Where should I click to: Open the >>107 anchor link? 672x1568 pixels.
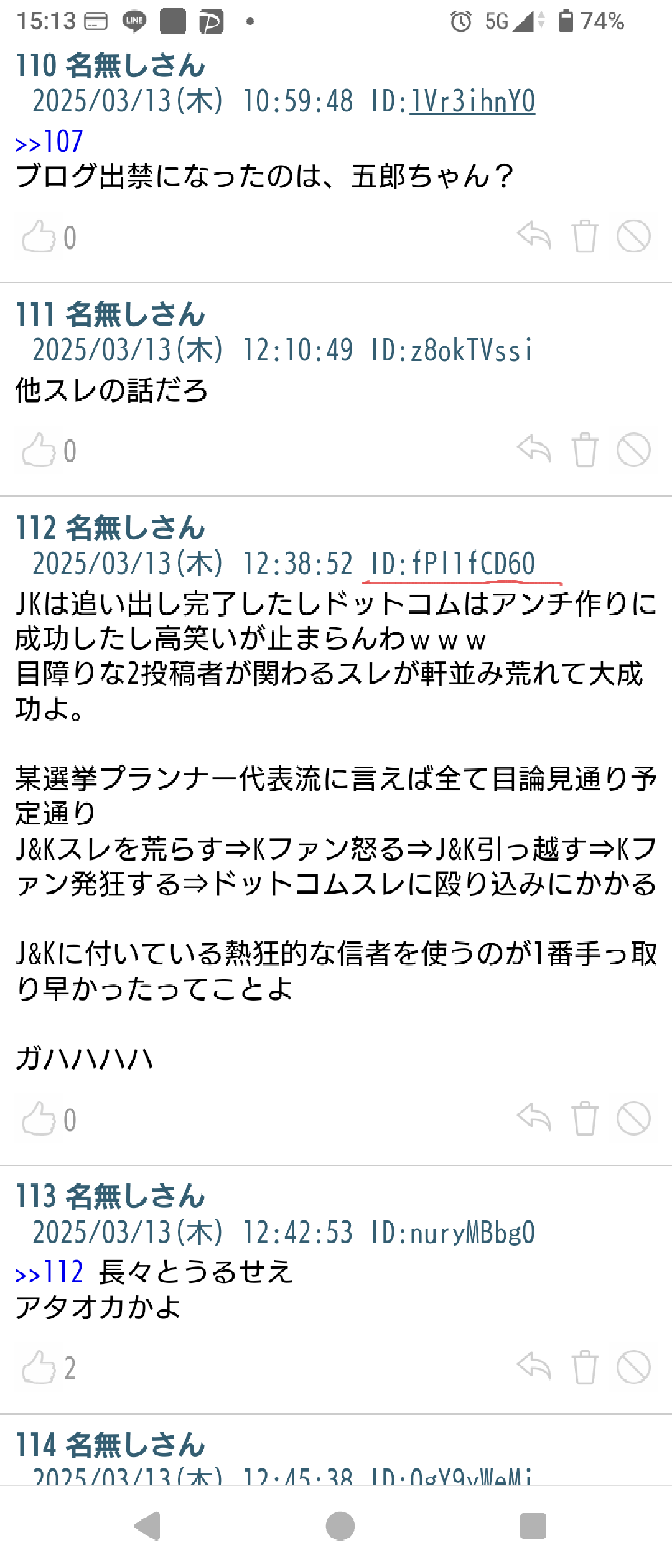(x=49, y=142)
